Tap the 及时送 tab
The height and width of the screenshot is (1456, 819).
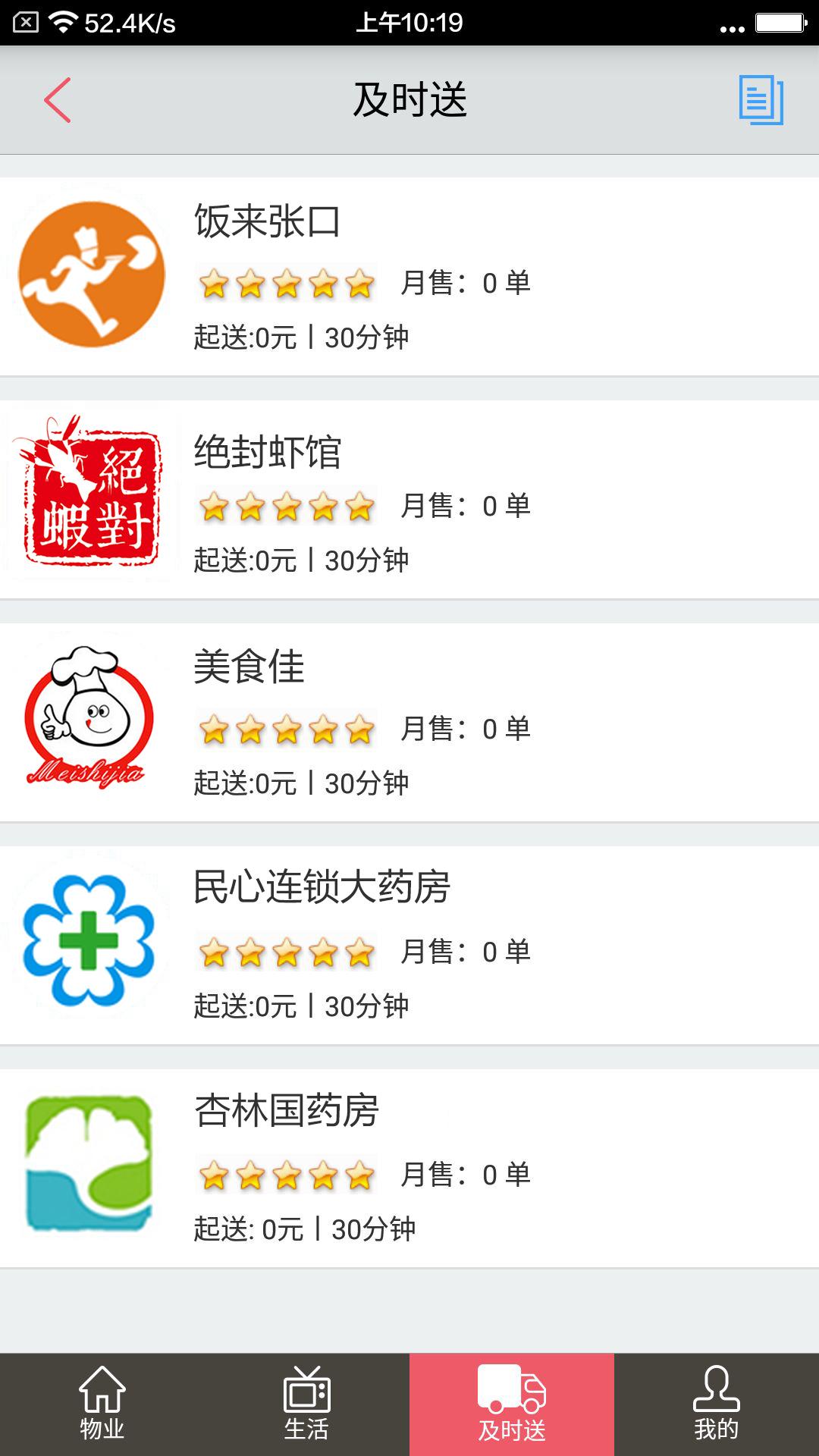[512, 1404]
